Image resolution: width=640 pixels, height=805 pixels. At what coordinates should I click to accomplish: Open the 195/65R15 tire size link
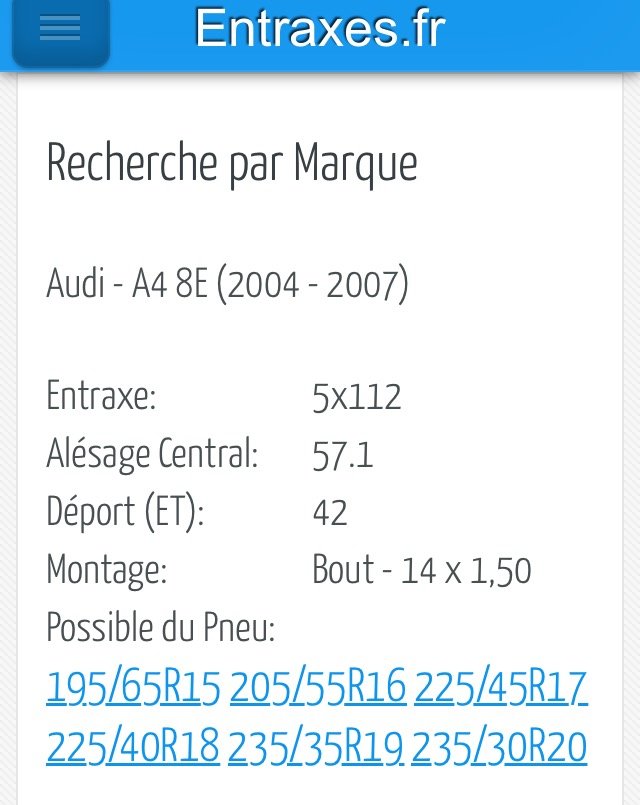pos(133,688)
